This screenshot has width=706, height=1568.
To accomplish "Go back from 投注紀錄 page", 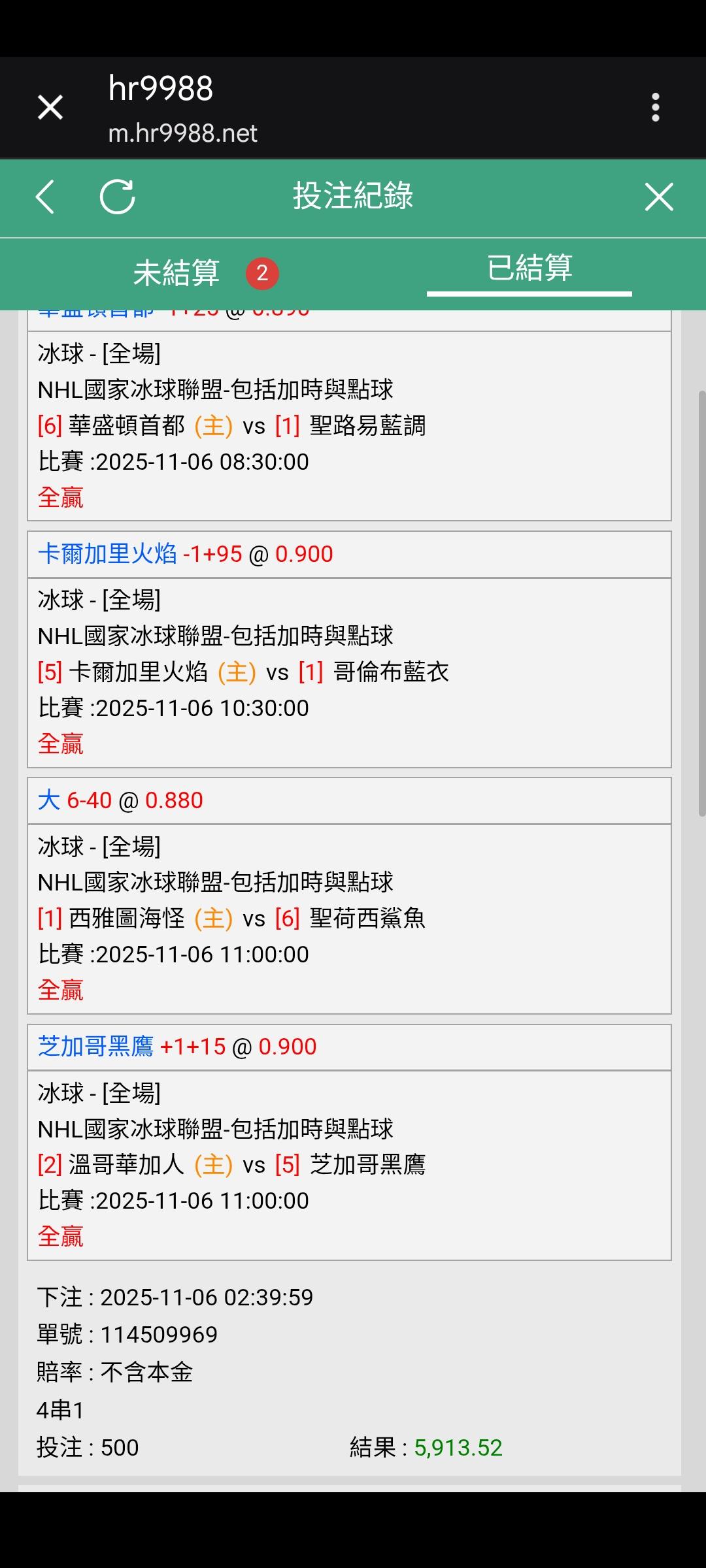I will (44, 197).
